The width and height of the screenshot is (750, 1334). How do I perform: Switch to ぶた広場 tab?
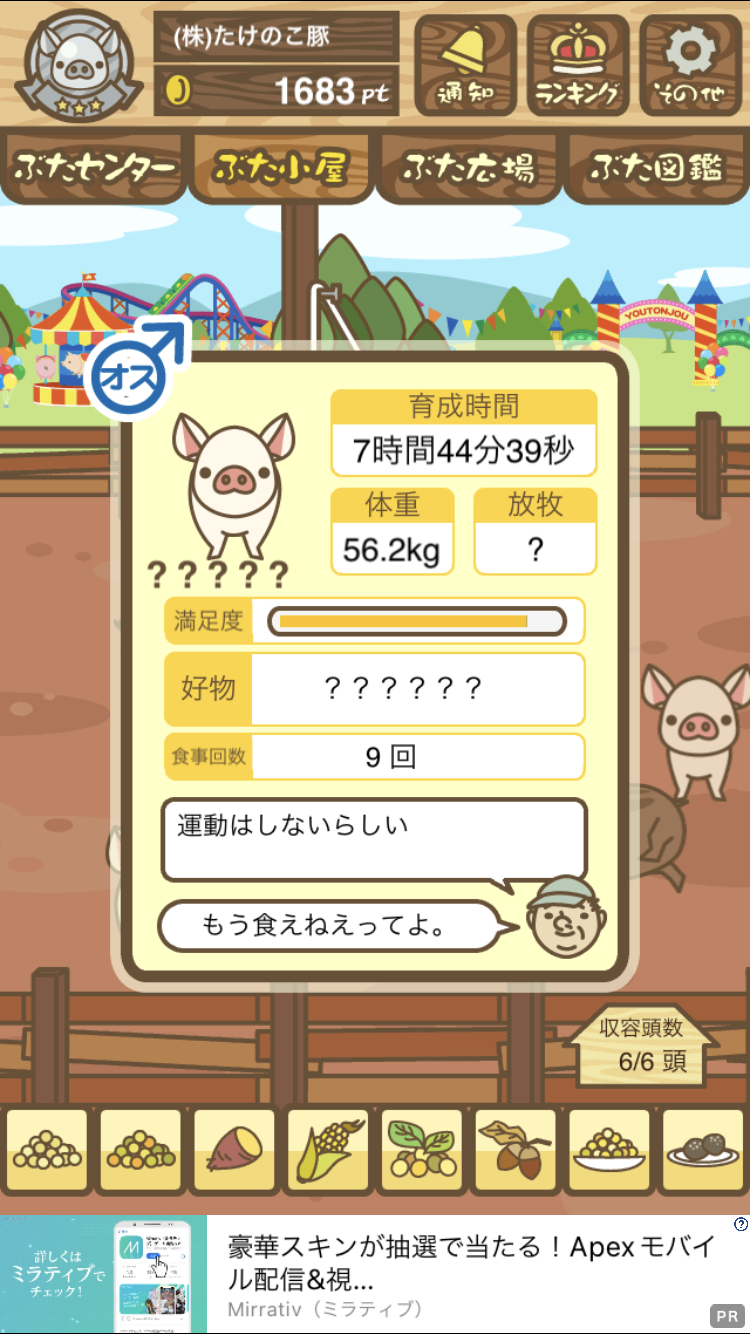[468, 167]
